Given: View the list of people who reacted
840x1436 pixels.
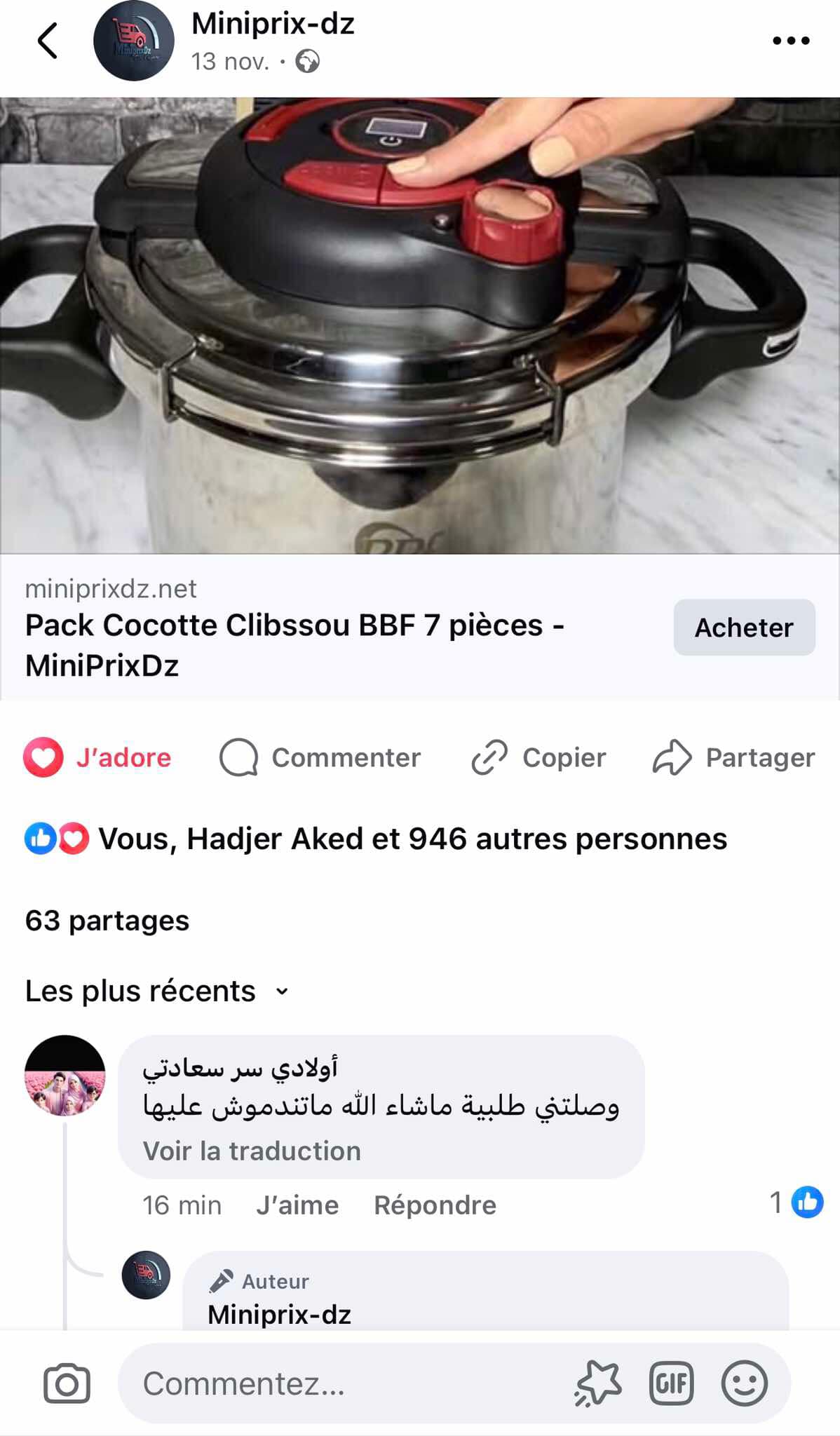Looking at the screenshot, I should (412, 839).
